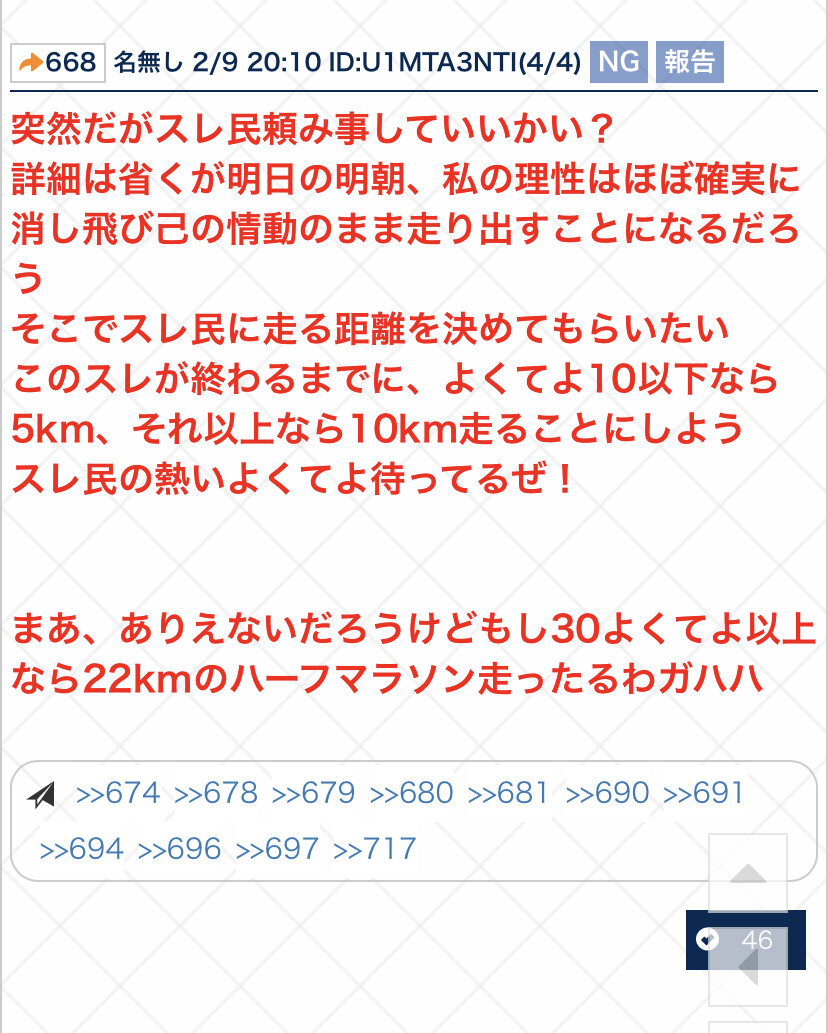
Task: Open reply >>694
Action: point(82,850)
